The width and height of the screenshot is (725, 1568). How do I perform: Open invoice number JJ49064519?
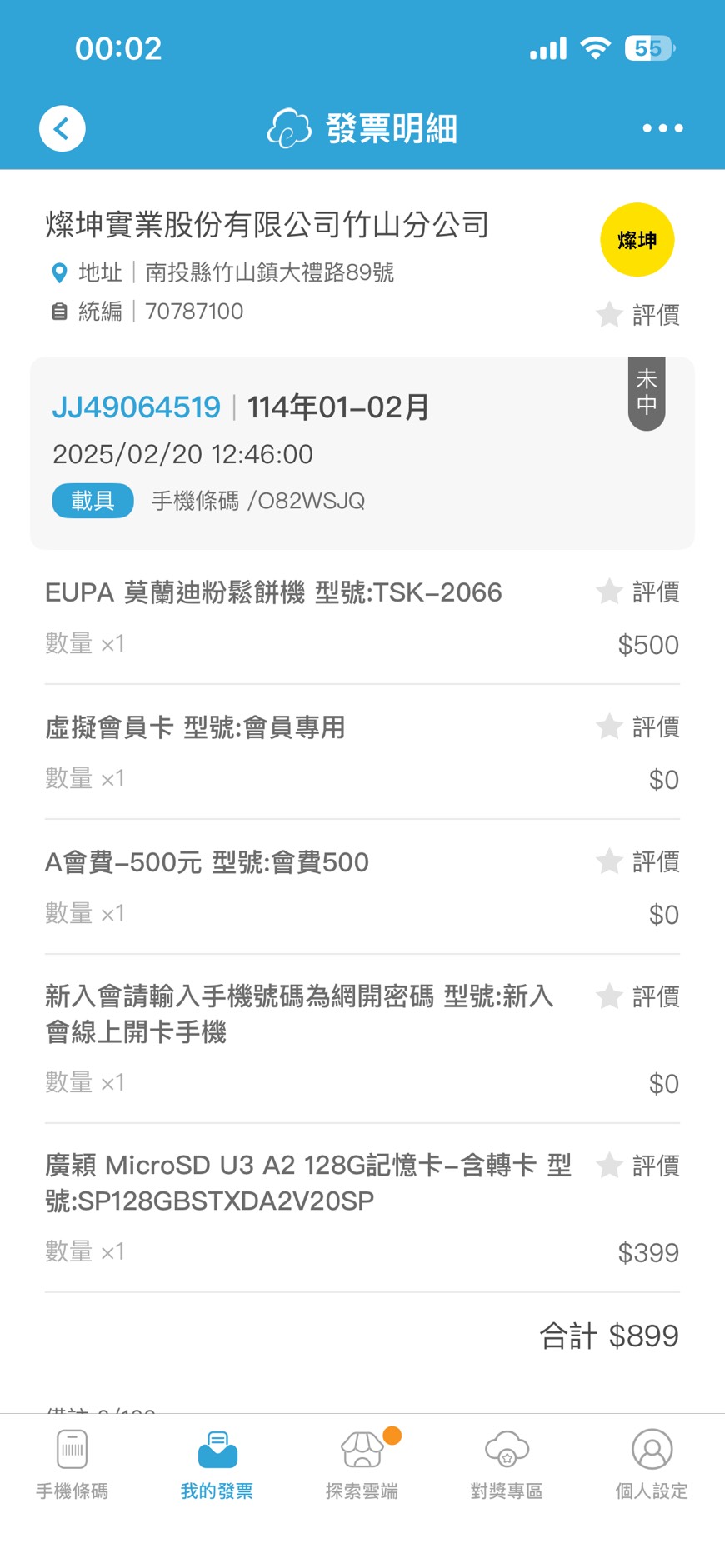tap(136, 407)
